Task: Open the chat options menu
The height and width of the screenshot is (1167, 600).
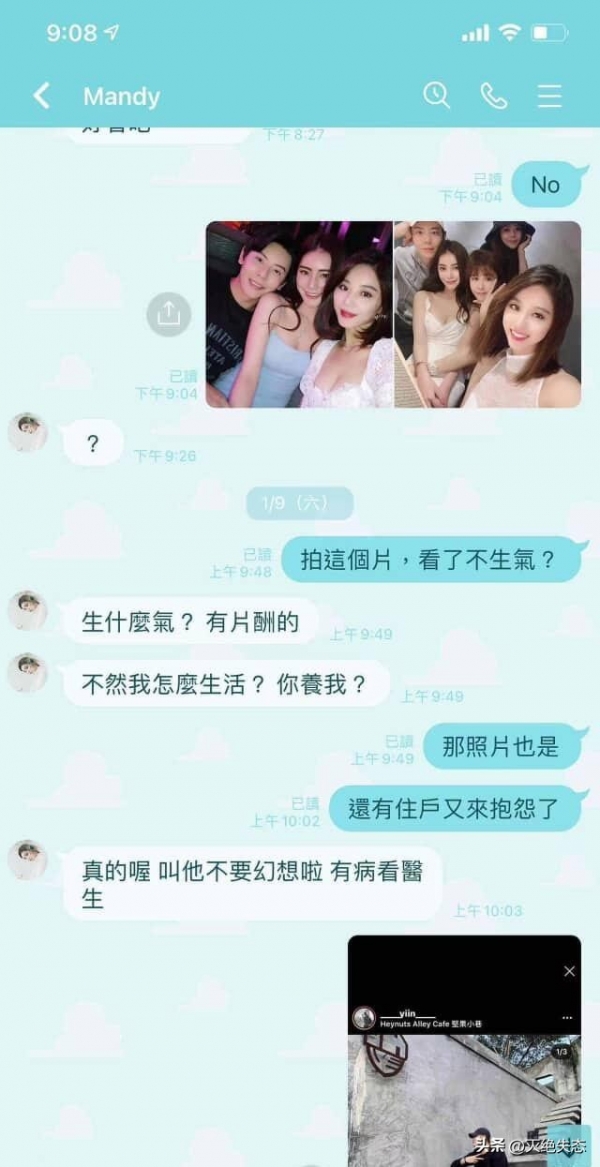Action: [549, 96]
